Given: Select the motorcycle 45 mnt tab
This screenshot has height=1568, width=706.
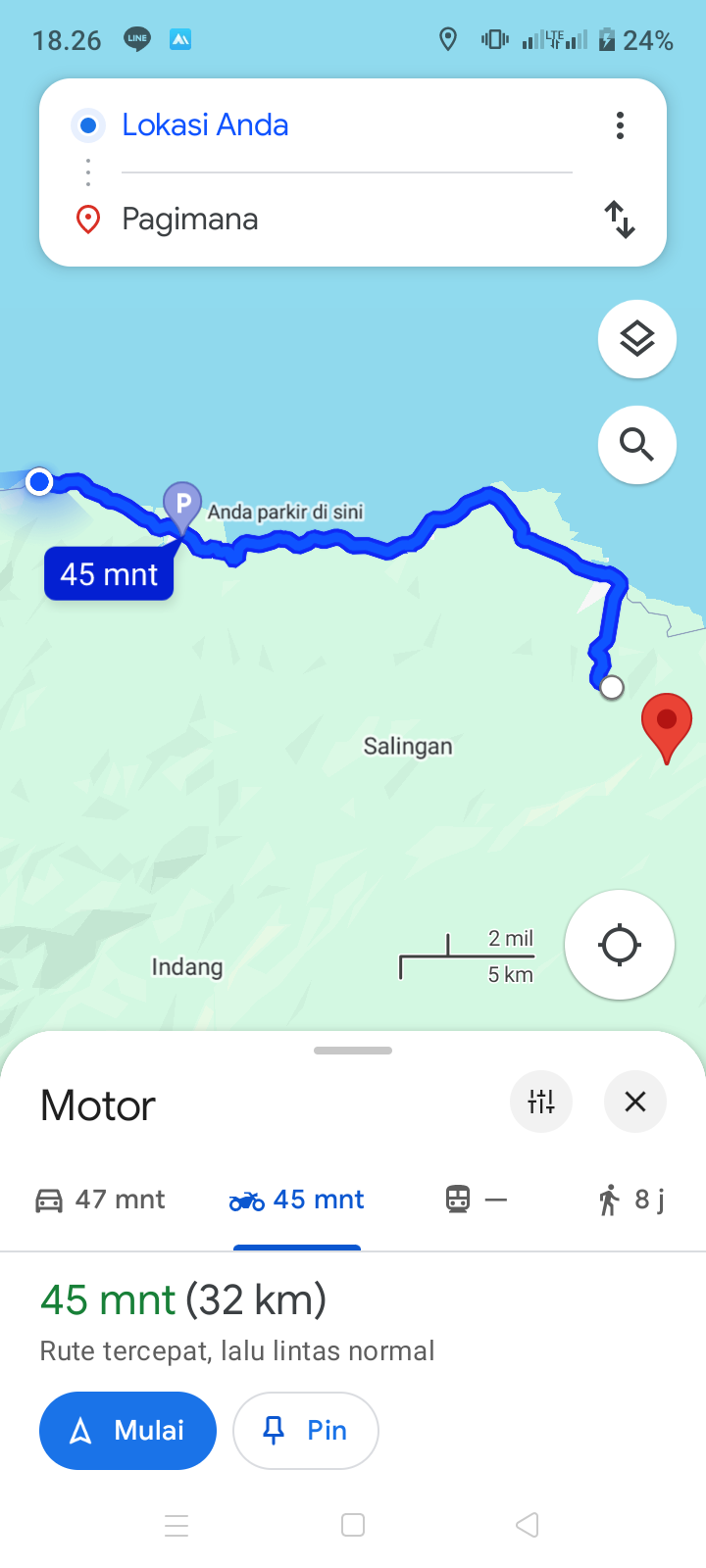Looking at the screenshot, I should coord(296,1200).
